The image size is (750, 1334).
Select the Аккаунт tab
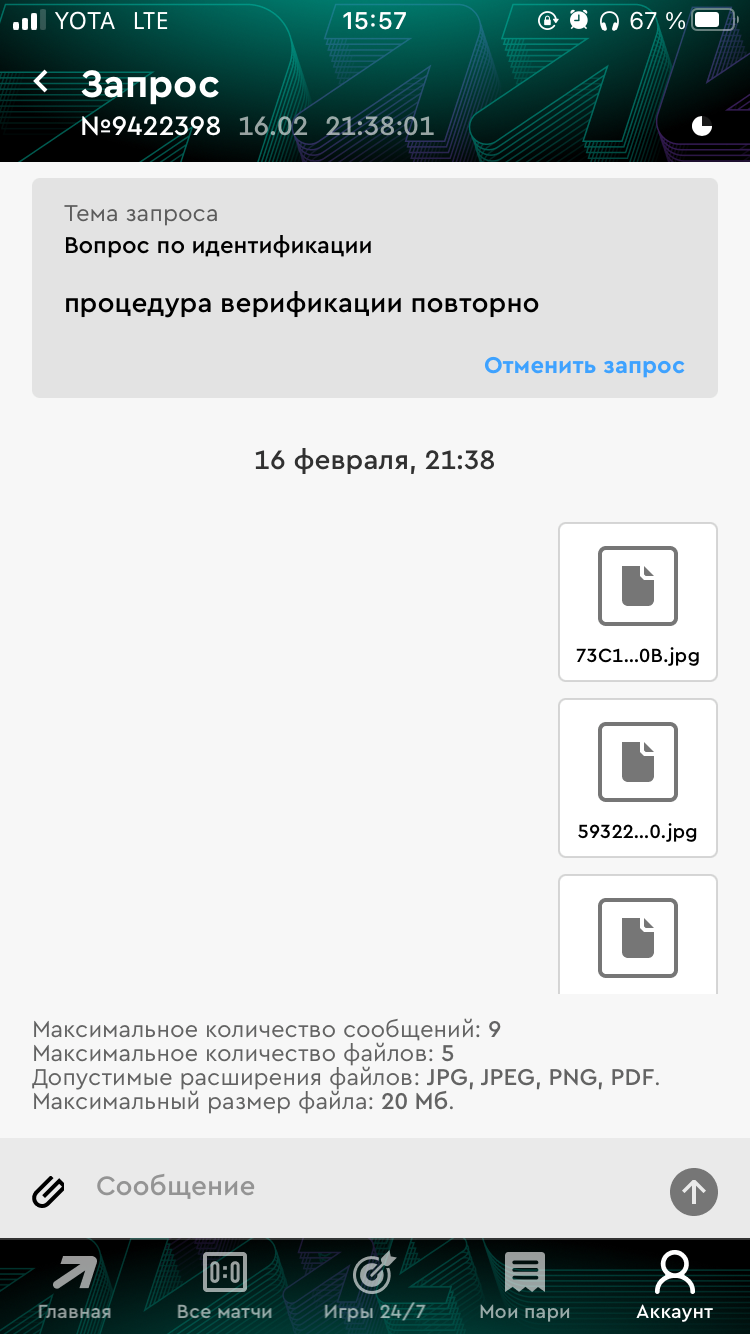point(674,1286)
